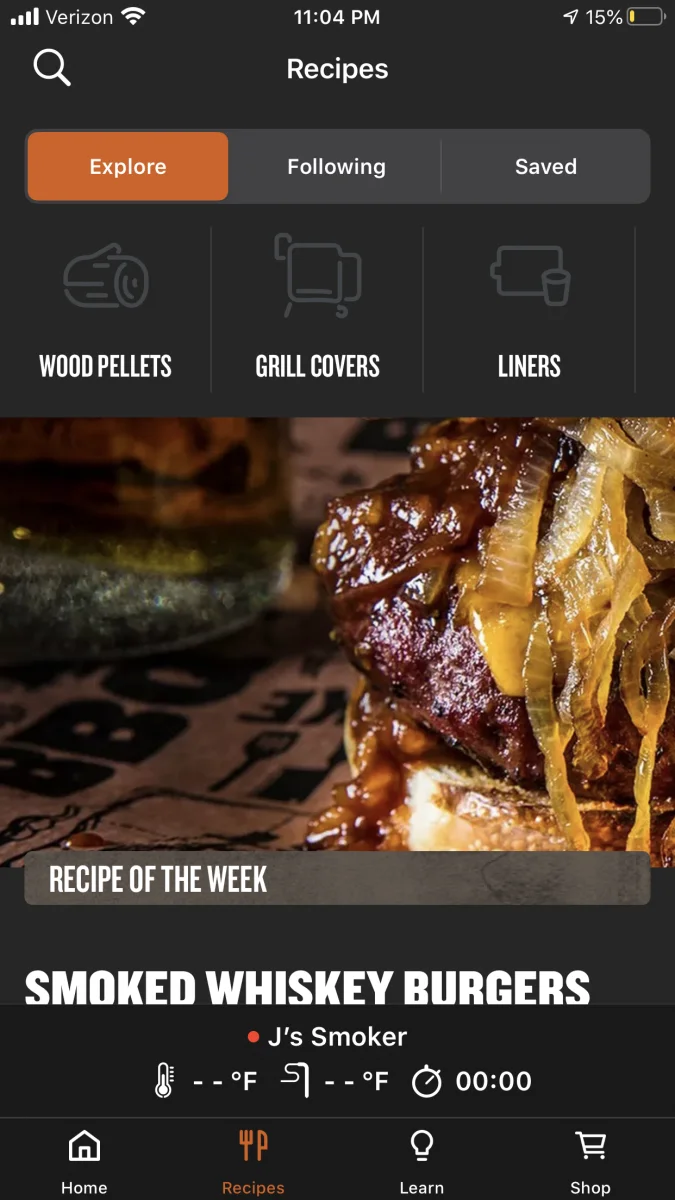Screen dimensions: 675x1200
Task: Switch to the Saved recipes tab
Action: [x=545, y=167]
